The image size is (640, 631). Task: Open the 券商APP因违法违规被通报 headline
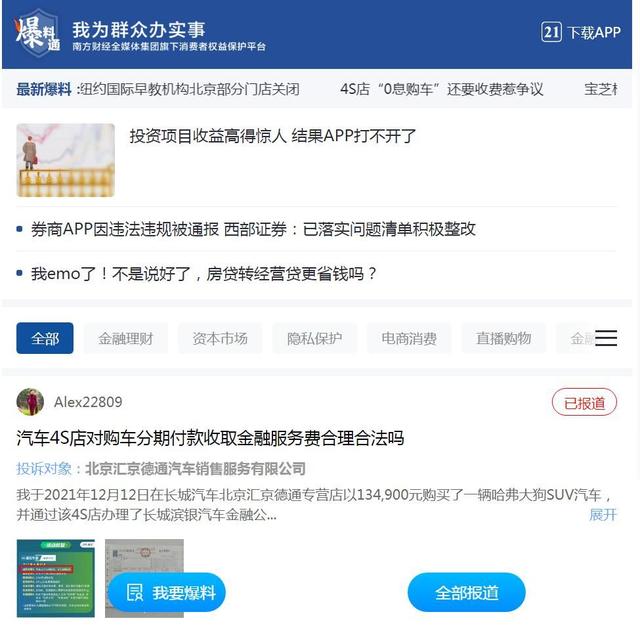(253, 229)
